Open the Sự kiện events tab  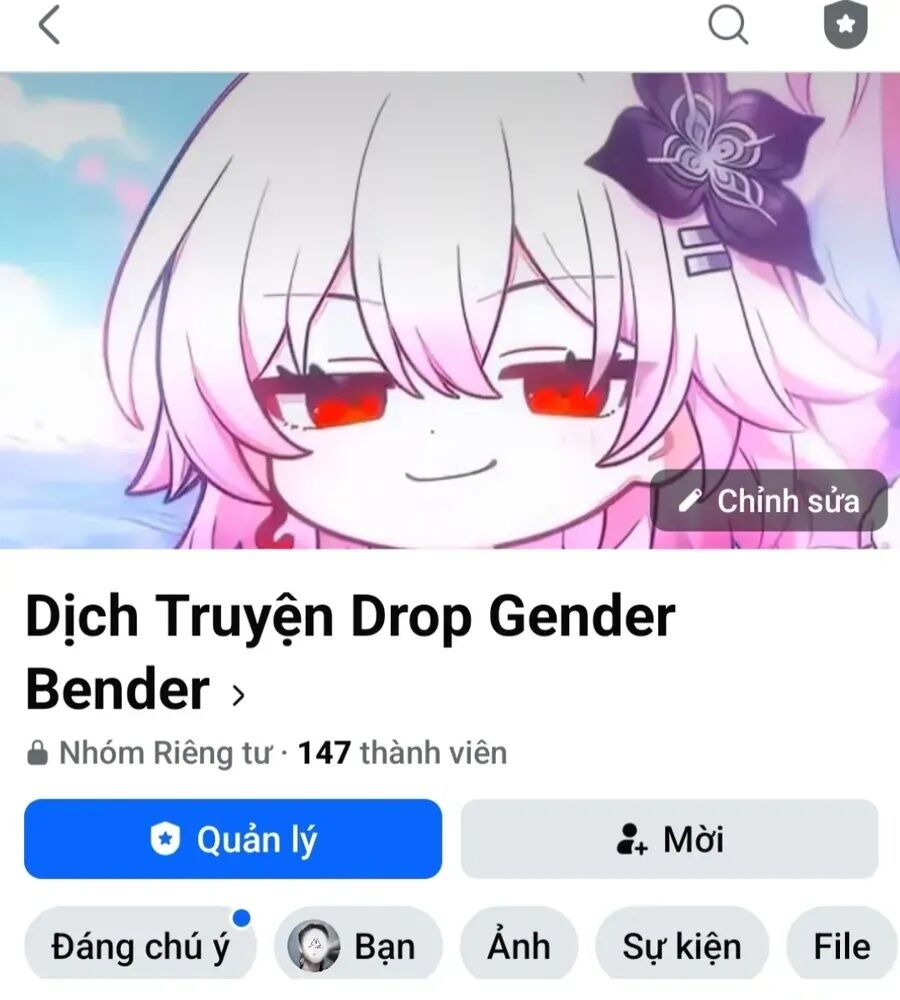click(x=682, y=945)
